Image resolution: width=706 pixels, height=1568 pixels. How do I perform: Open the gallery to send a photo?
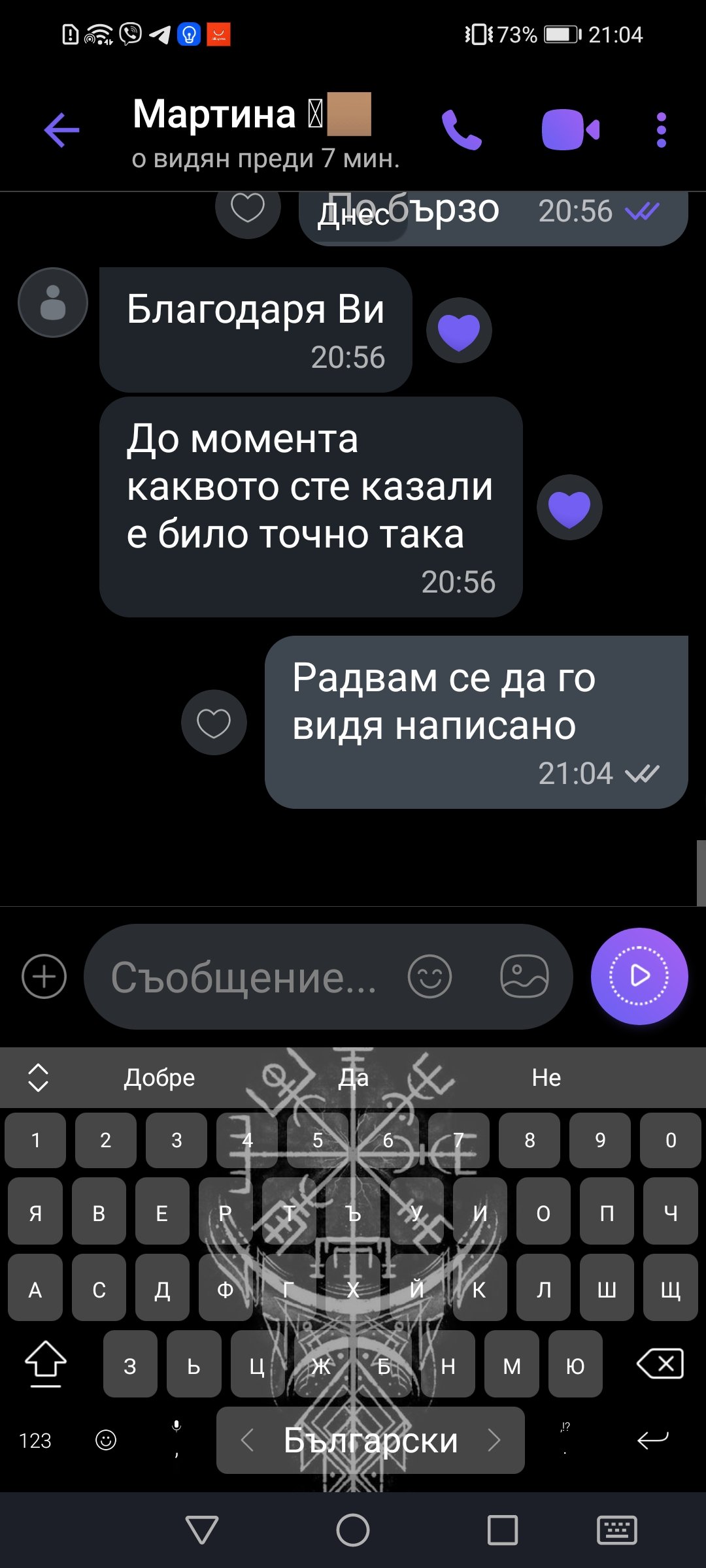[524, 977]
